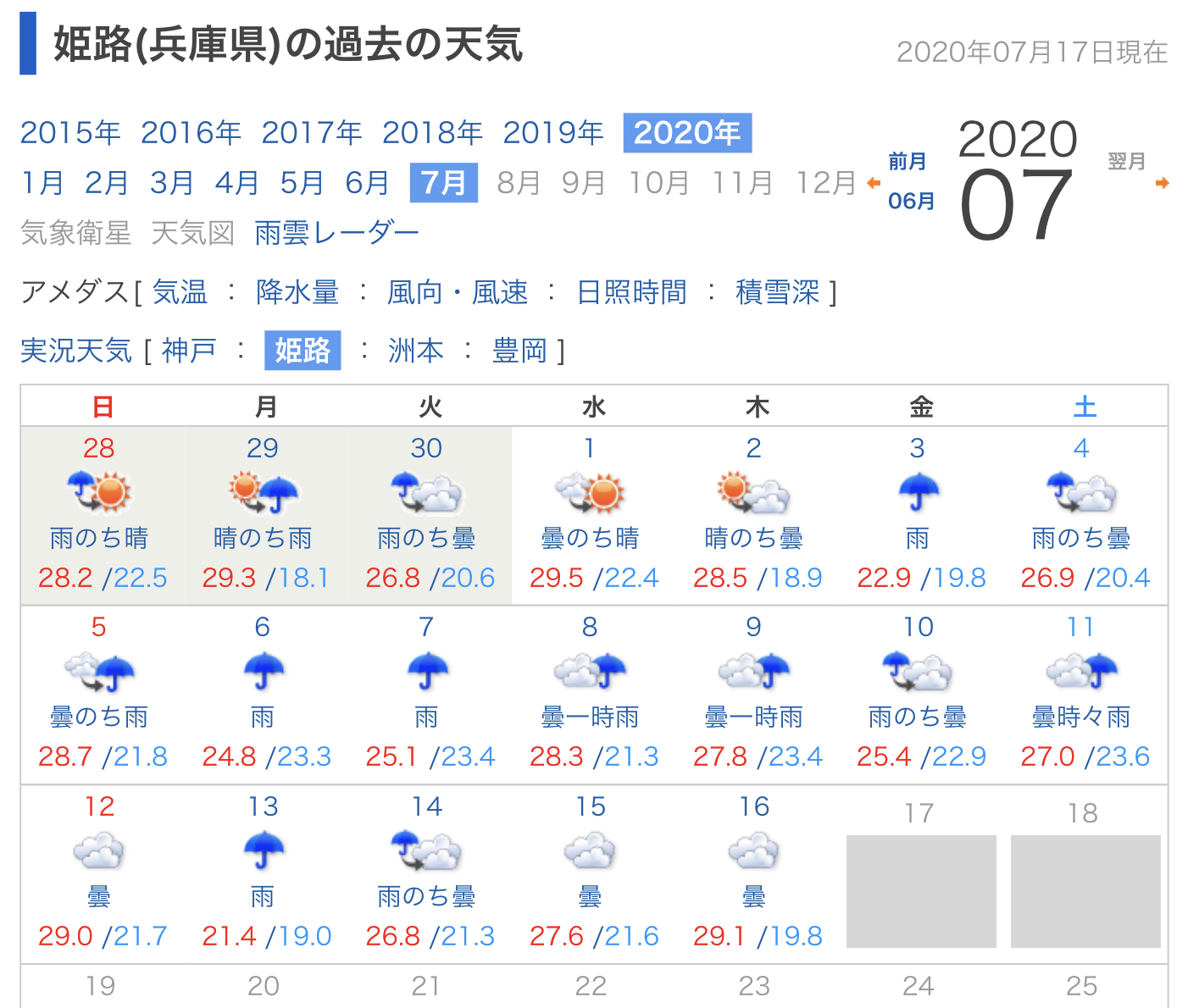Open the 日照時間 link
Screen dimensions: 1199x1008
click(631, 292)
